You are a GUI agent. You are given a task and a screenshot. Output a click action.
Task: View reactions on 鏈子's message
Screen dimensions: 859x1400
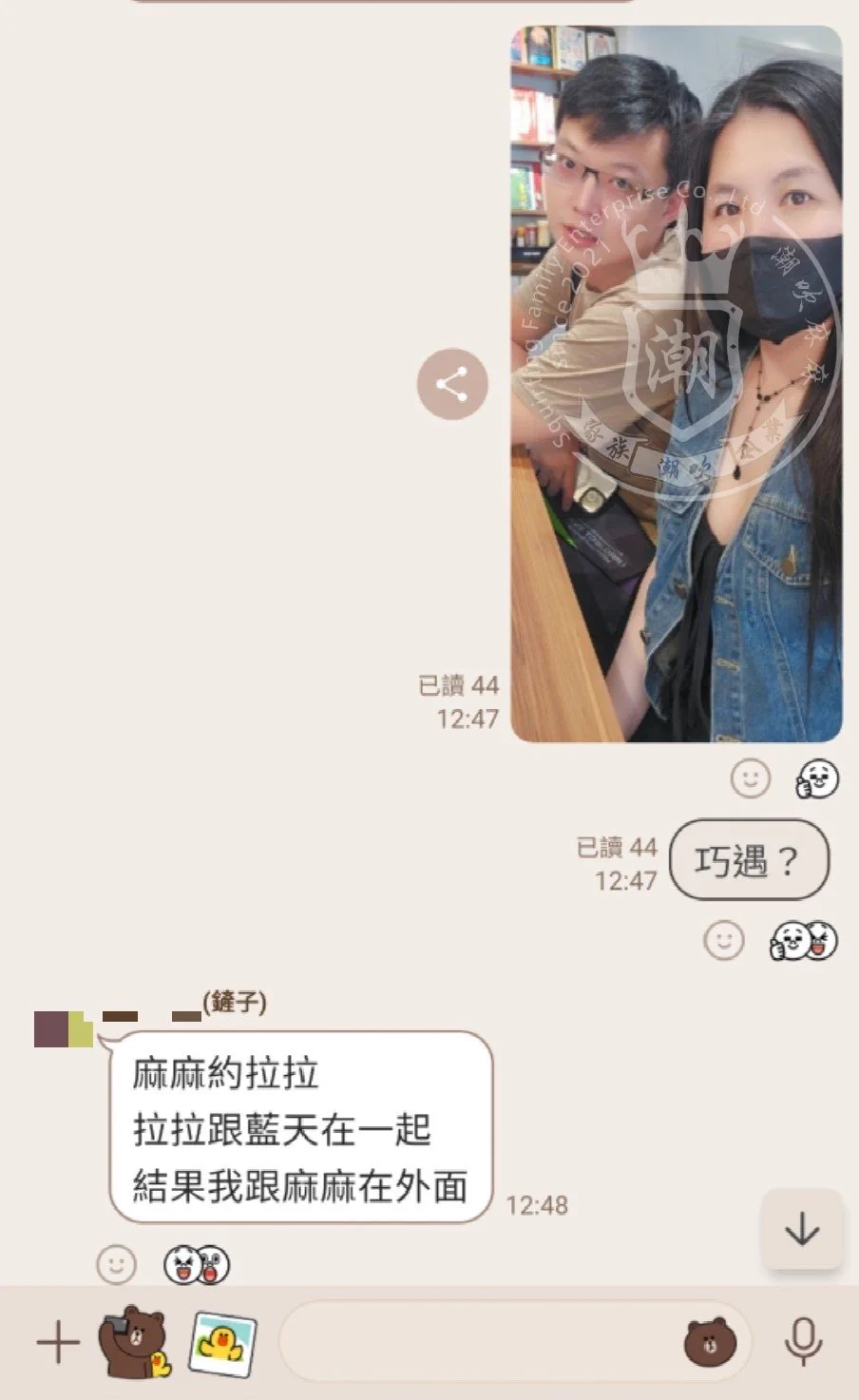coord(197,1264)
